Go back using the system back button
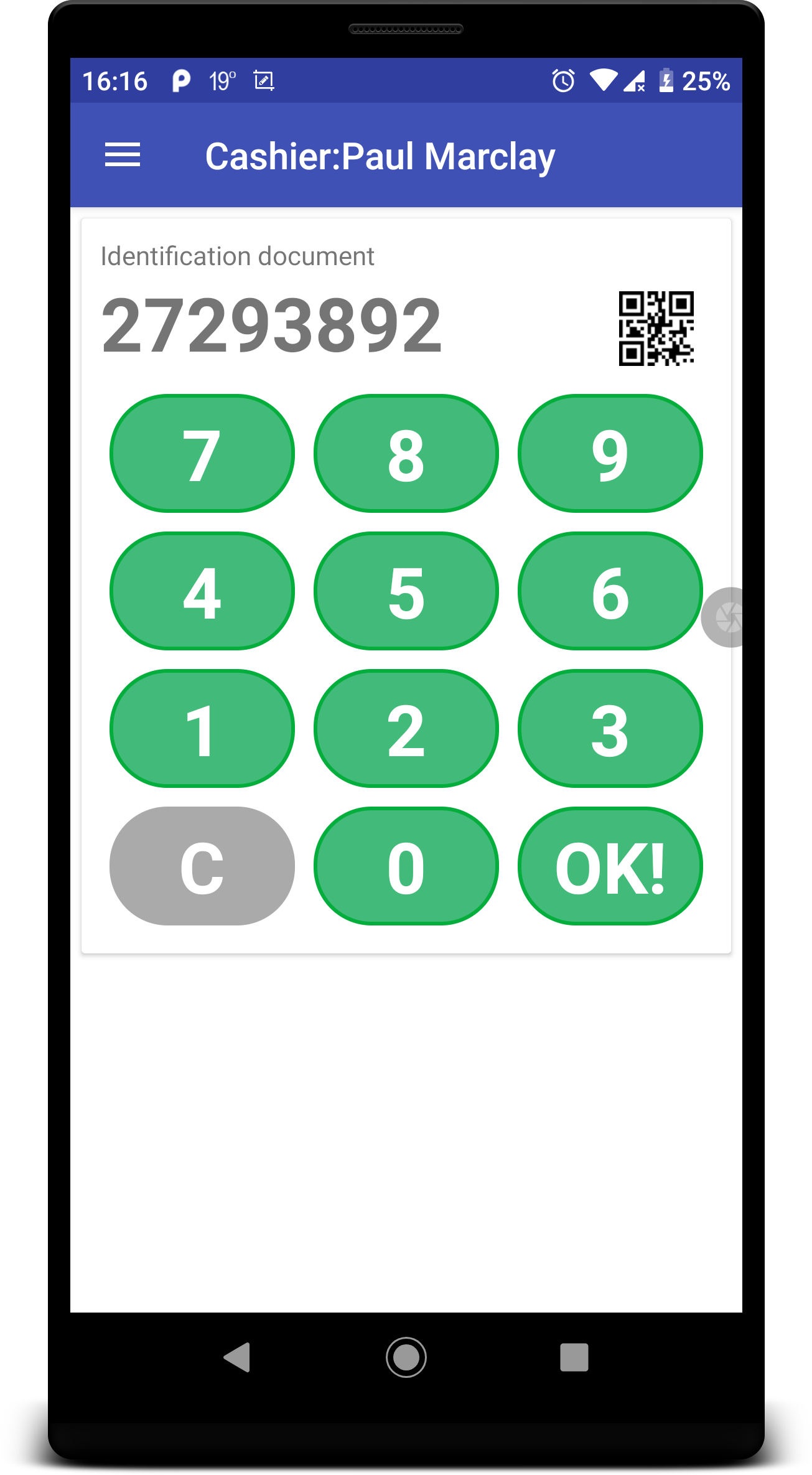The width and height of the screenshot is (812, 1475). [237, 1357]
